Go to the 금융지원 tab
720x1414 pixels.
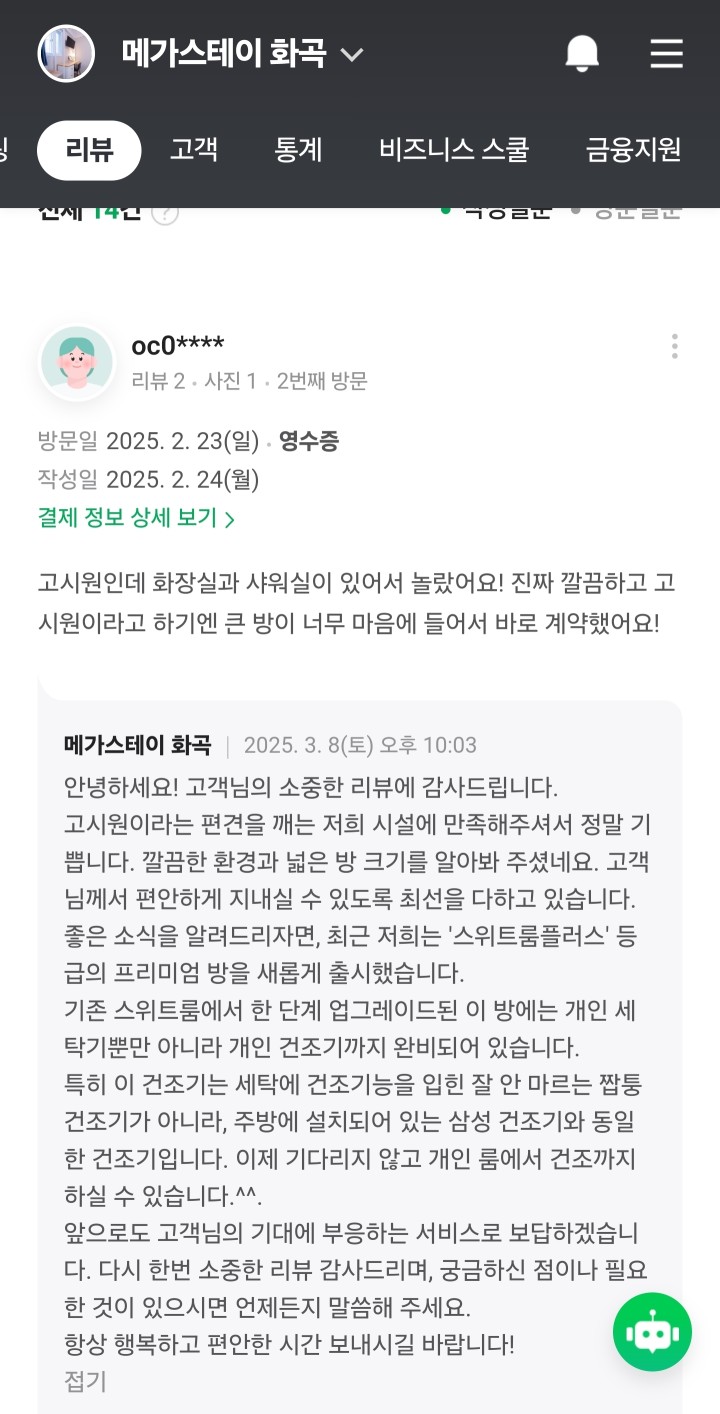click(633, 150)
